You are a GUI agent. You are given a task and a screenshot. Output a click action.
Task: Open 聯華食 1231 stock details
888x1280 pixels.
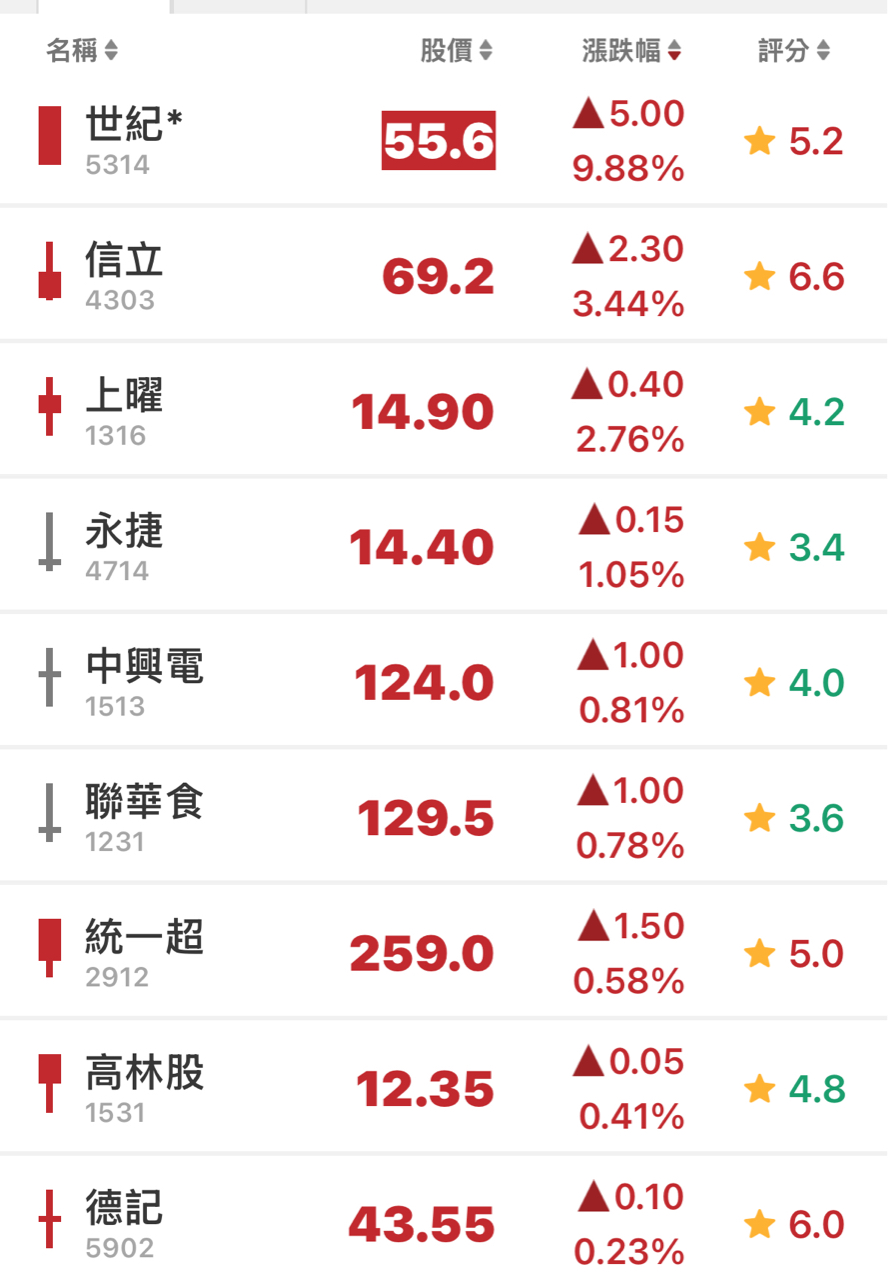[x=144, y=816]
